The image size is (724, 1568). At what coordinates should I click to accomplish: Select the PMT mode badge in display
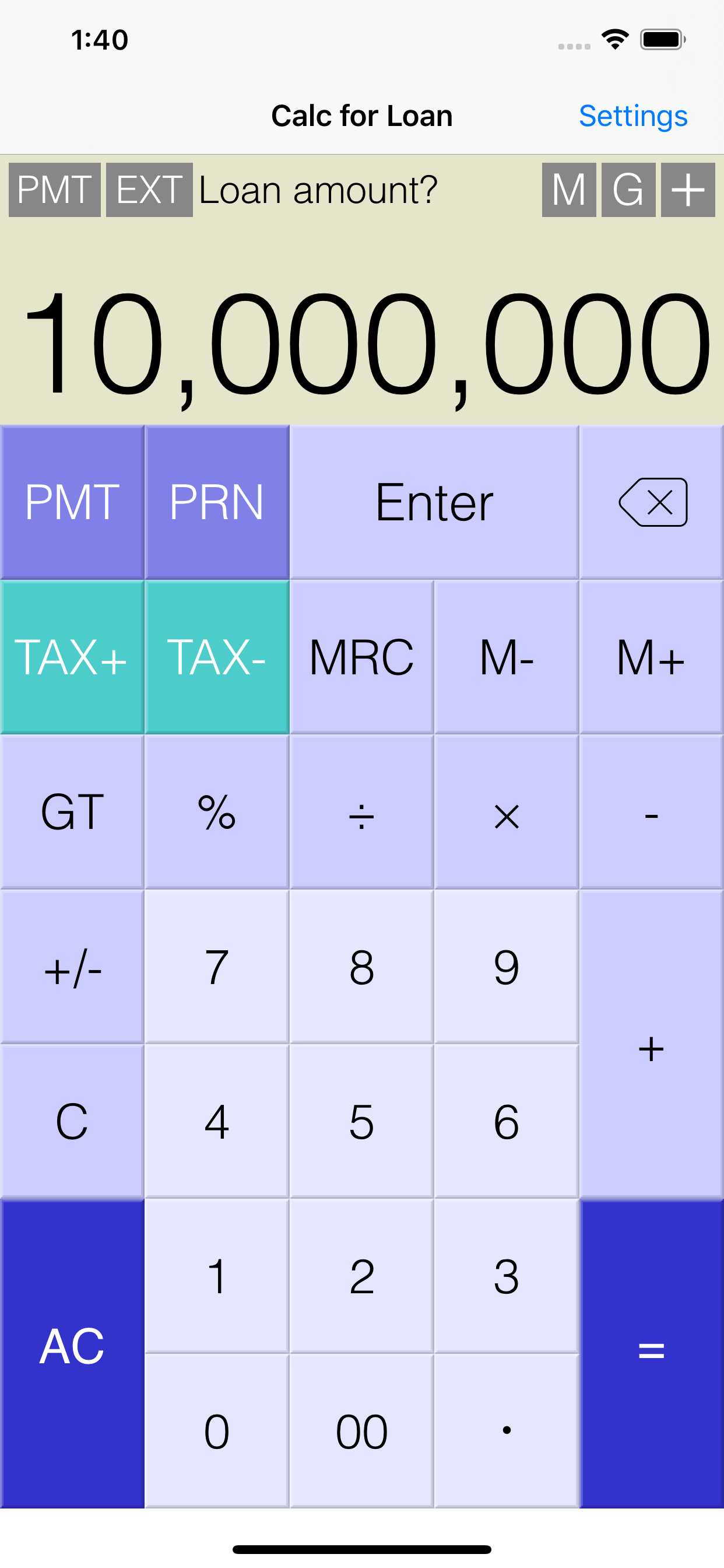[54, 191]
